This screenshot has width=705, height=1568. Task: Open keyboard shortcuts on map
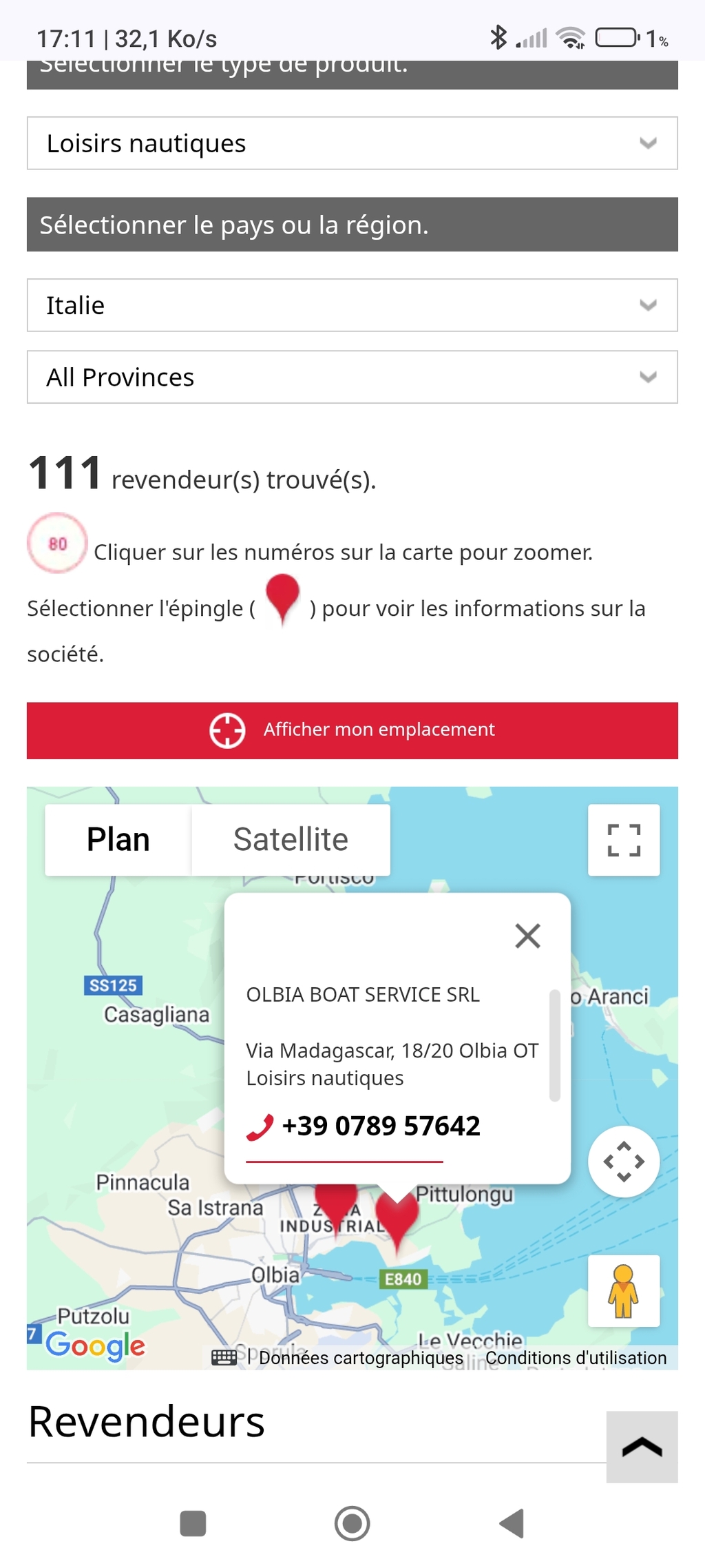tap(224, 1357)
